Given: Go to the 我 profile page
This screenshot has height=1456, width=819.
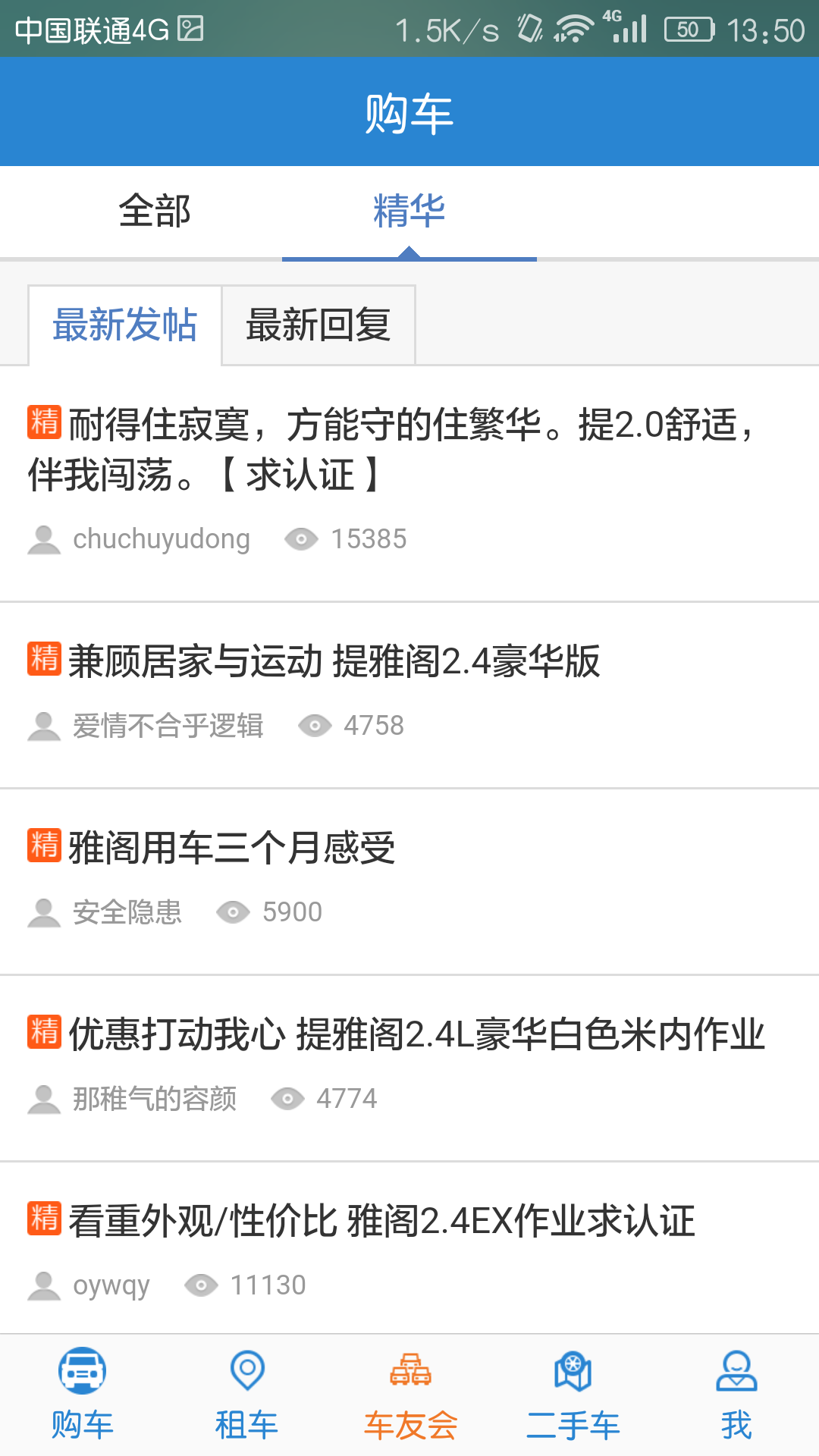Looking at the screenshot, I should click(x=736, y=1395).
